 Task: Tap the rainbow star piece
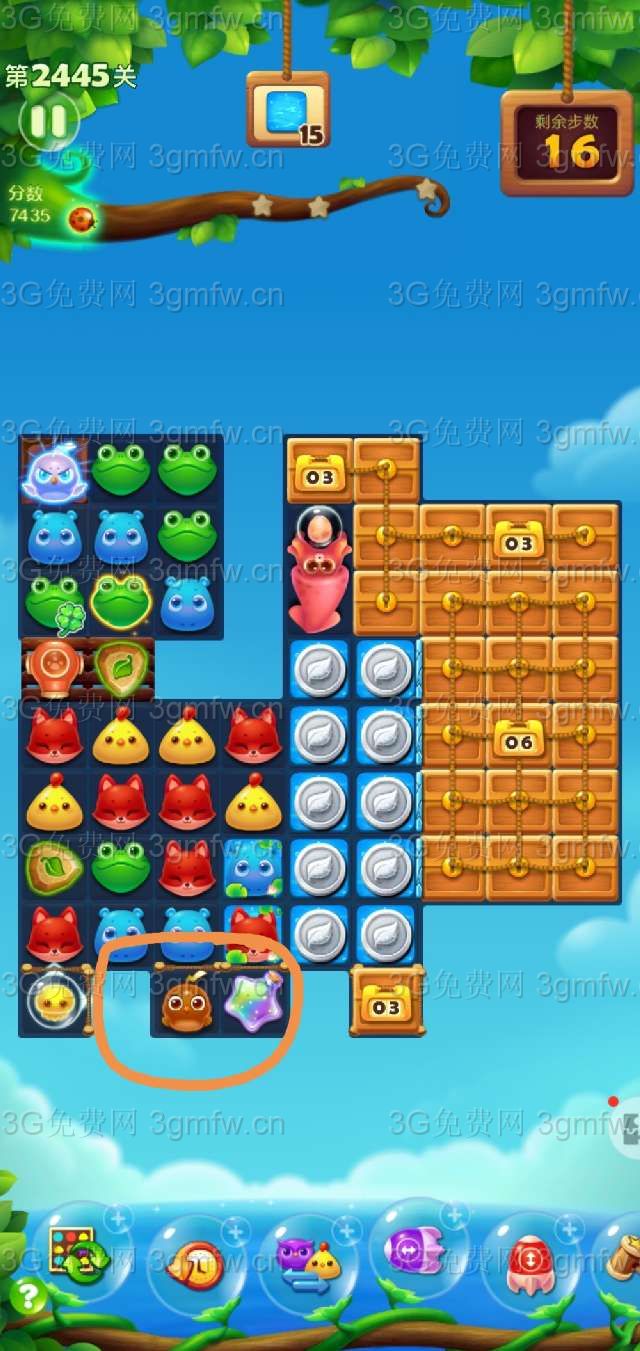coord(252,1003)
